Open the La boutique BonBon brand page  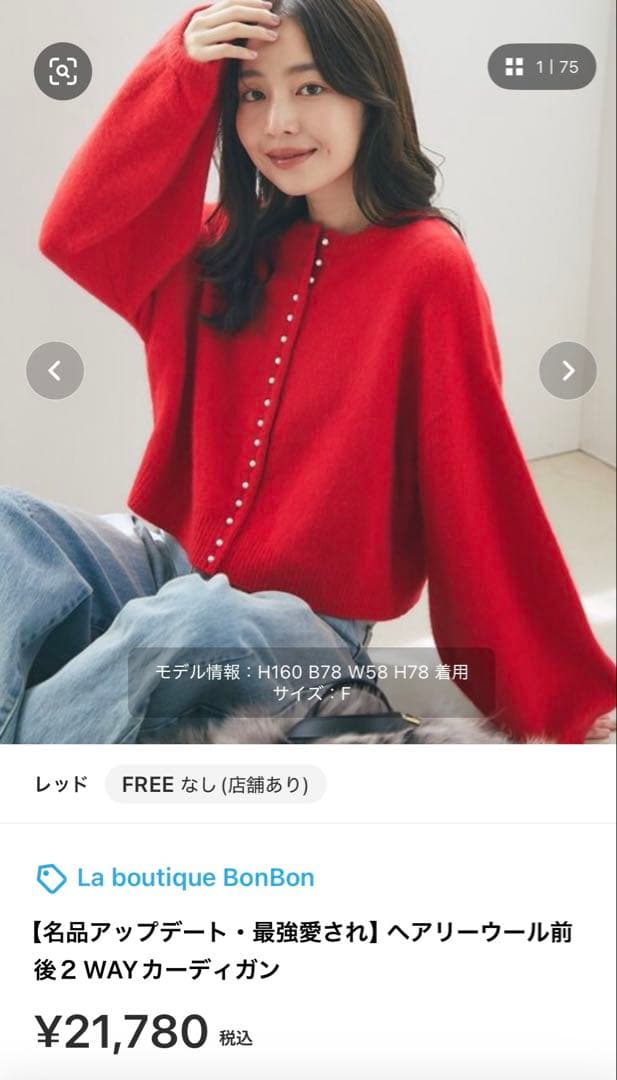coord(176,878)
